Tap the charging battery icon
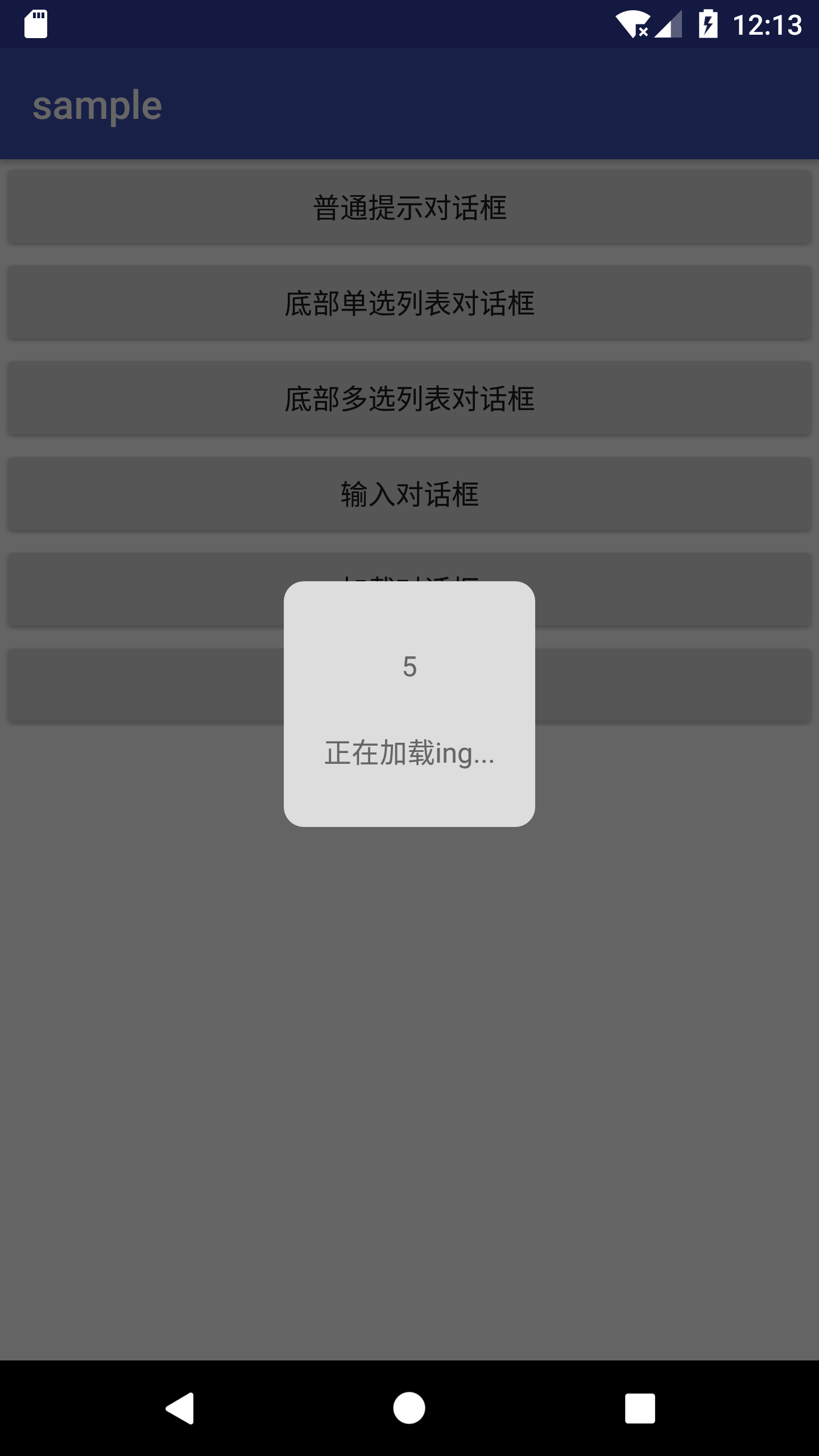The image size is (819, 1456). coord(708,23)
